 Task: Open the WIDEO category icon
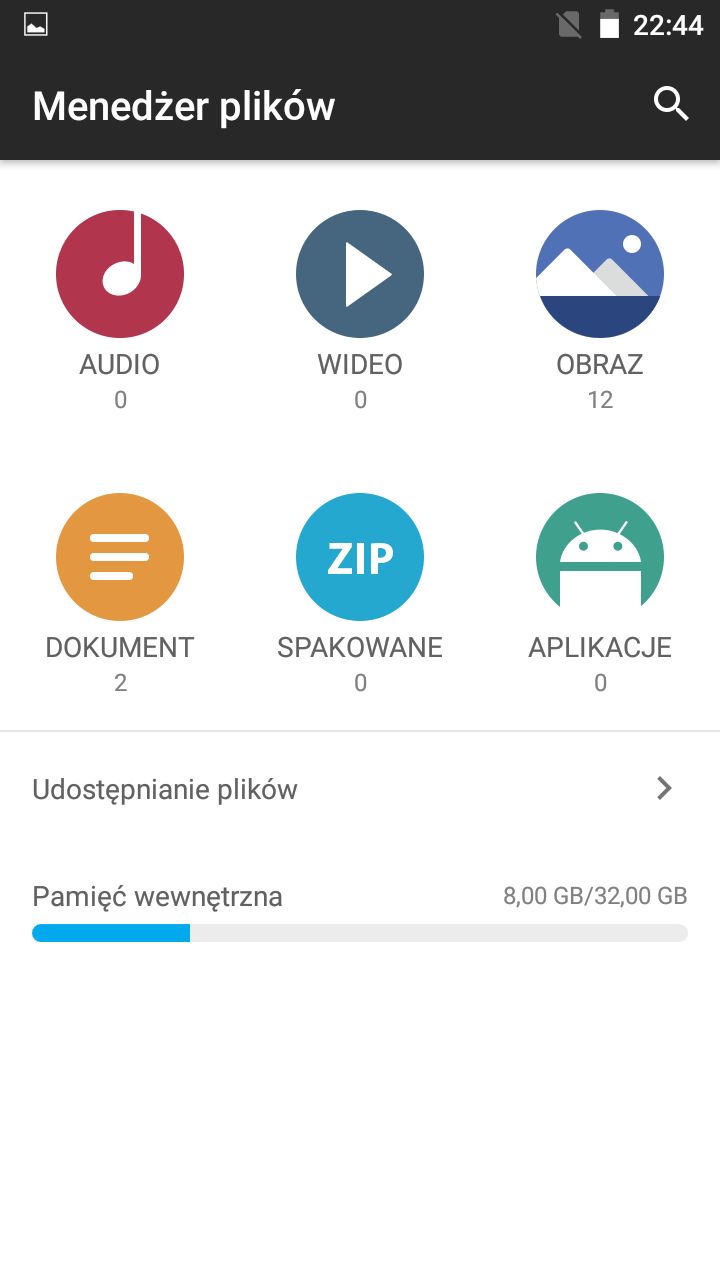[x=359, y=273]
